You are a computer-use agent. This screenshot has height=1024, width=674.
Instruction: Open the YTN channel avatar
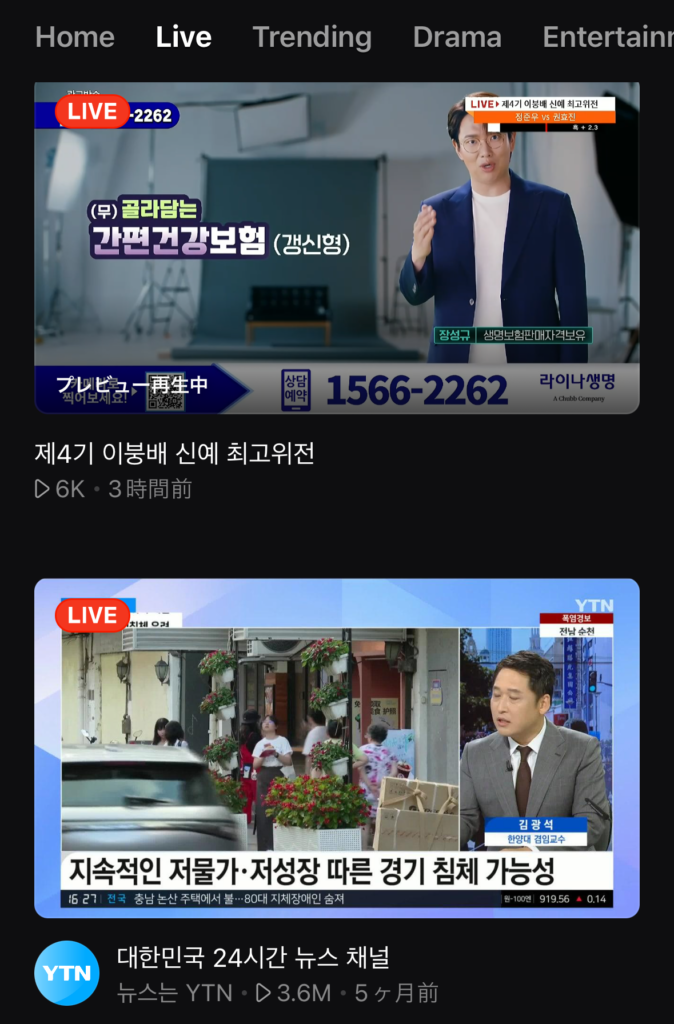click(x=67, y=973)
